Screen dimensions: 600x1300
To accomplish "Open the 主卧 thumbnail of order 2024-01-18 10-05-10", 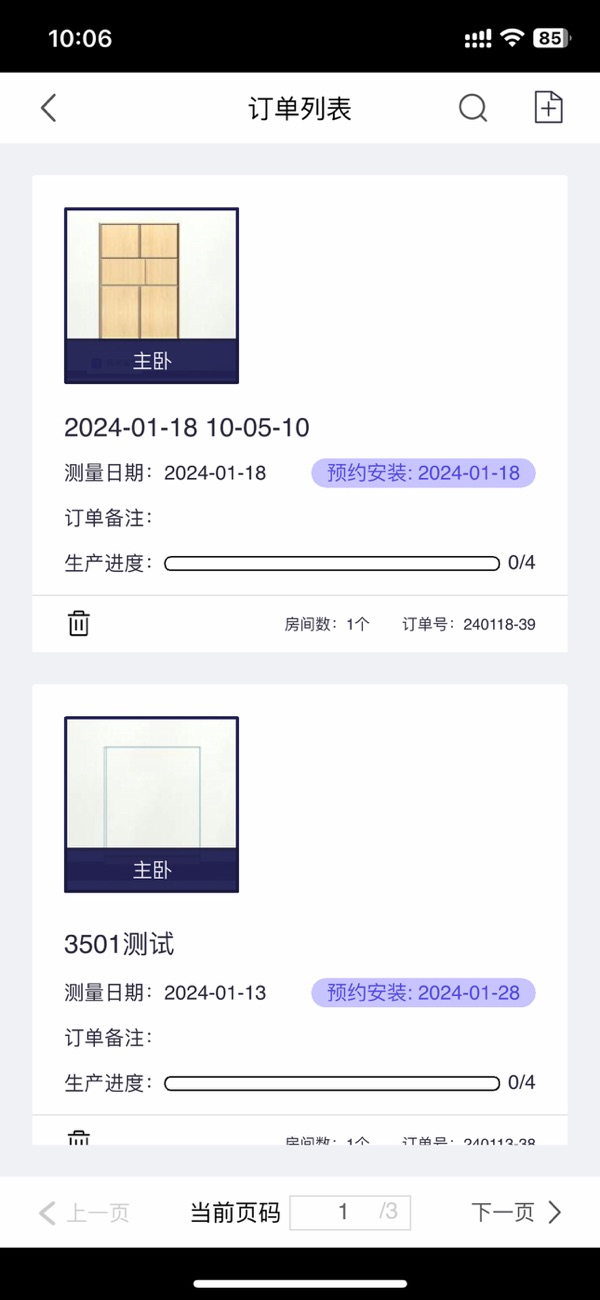I will click(x=151, y=295).
